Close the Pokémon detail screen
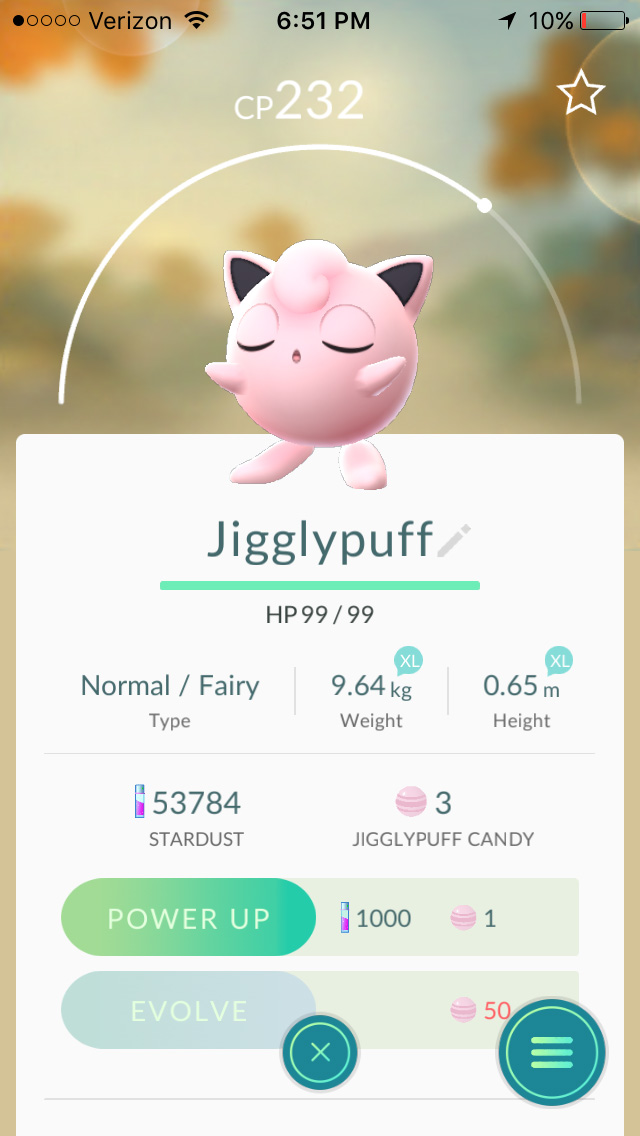The height and width of the screenshot is (1136, 640). click(x=320, y=1052)
